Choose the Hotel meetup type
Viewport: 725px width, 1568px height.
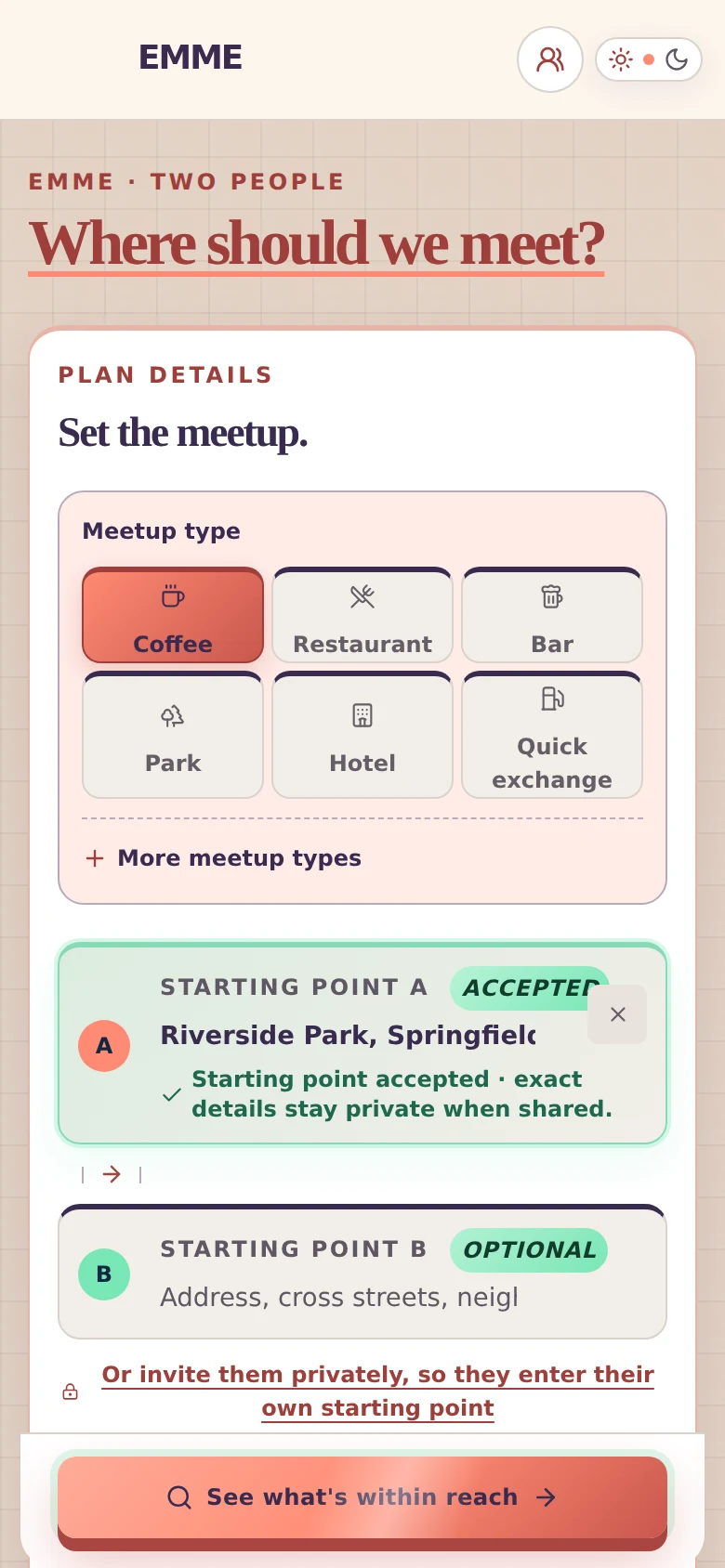coord(362,735)
